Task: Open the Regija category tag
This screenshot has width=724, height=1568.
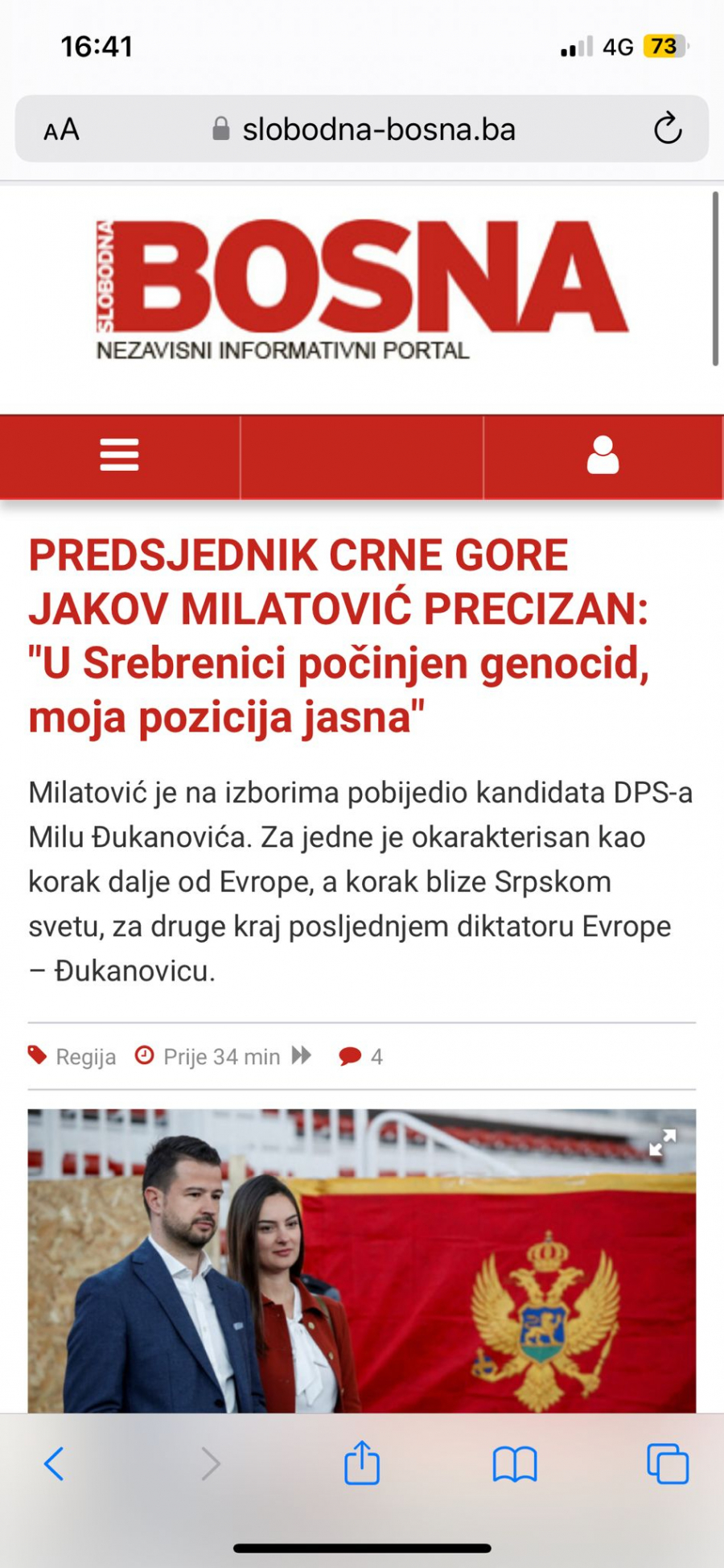Action: 84,1056
